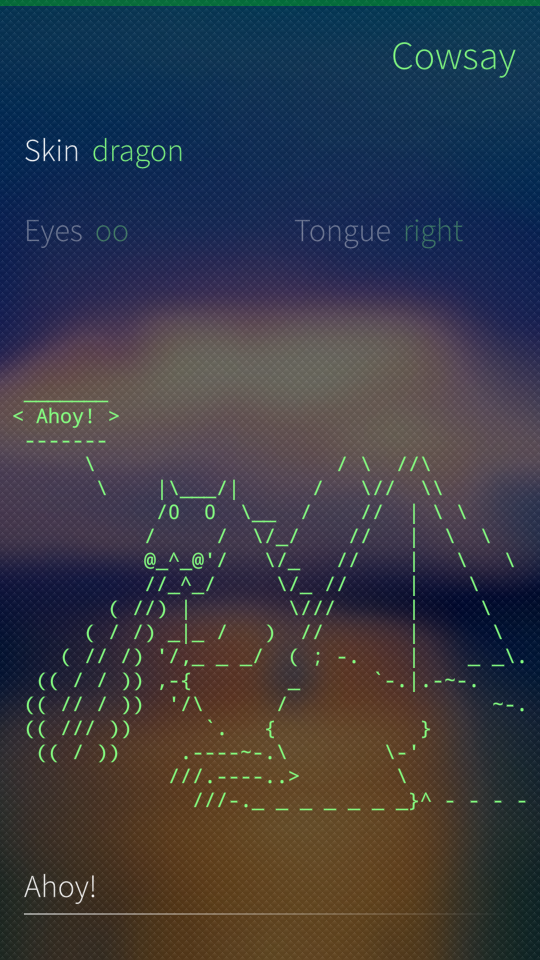Change the Eyes option
The width and height of the screenshot is (540, 960).
[135, 231]
